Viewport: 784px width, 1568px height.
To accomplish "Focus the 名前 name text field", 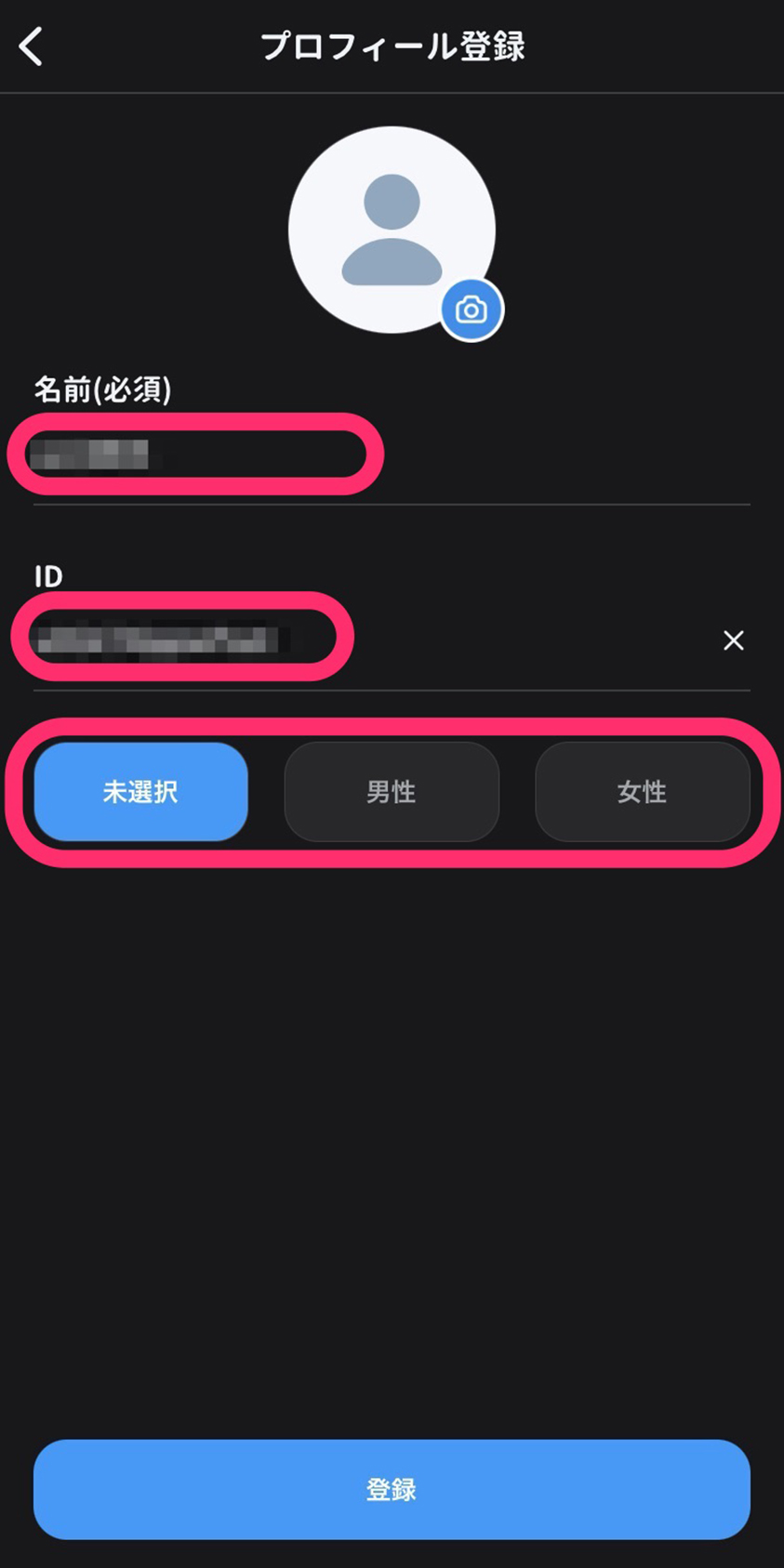I will (392, 455).
